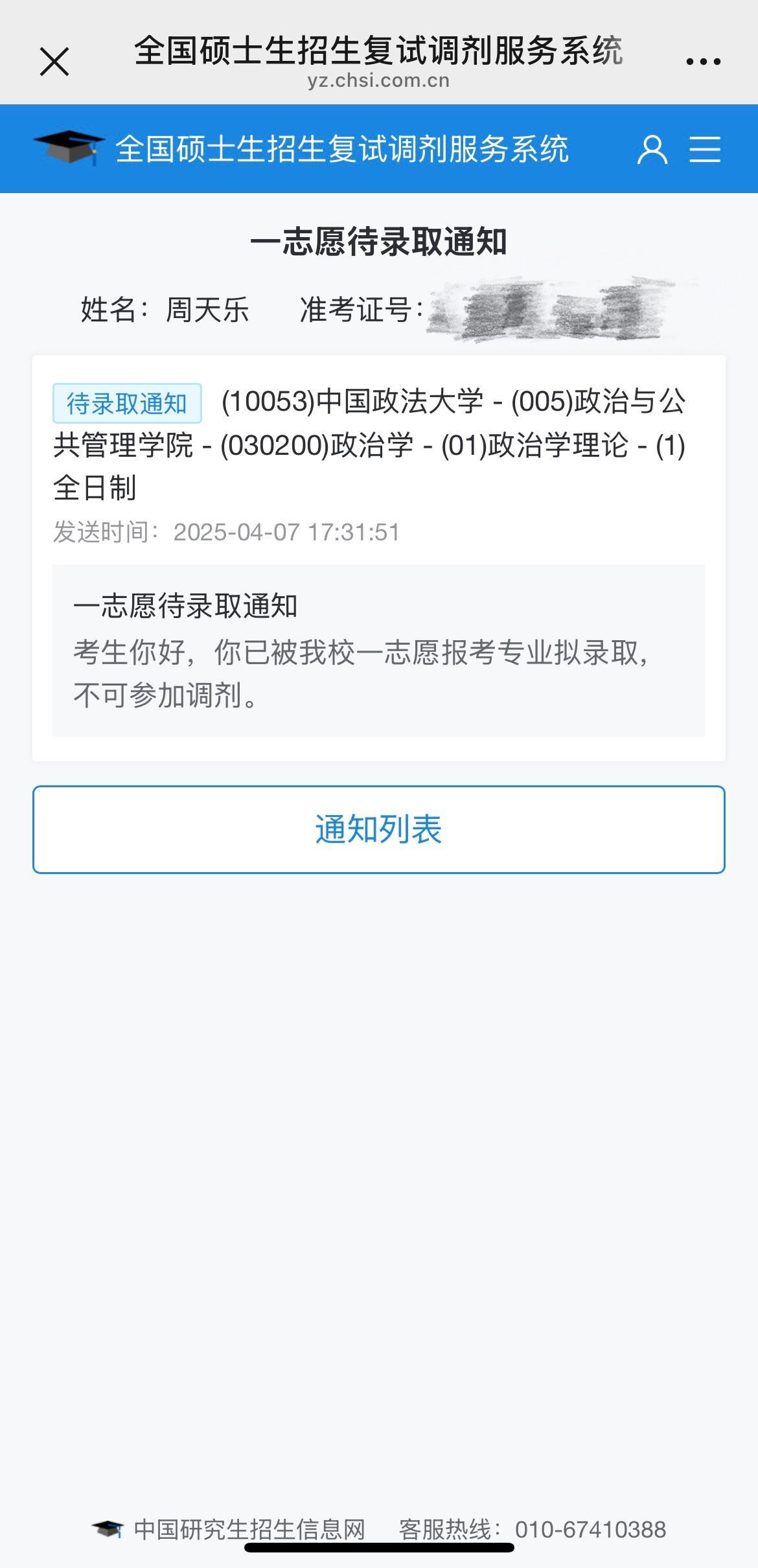The image size is (758, 1568).
Task: Select the gray notice message body
Action: pyautogui.click(x=379, y=656)
